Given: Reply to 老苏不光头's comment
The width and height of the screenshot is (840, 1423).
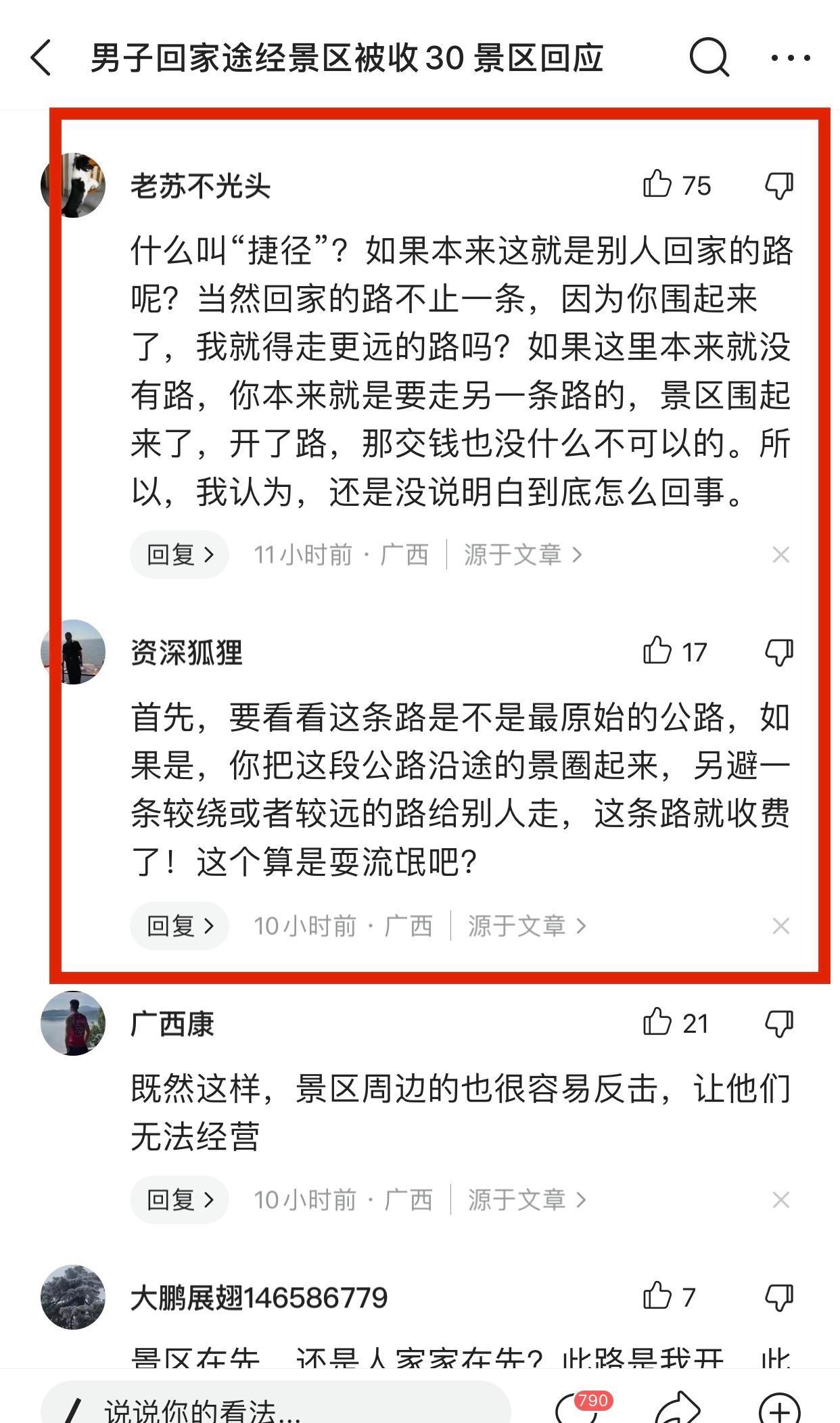Looking at the screenshot, I should [179, 555].
